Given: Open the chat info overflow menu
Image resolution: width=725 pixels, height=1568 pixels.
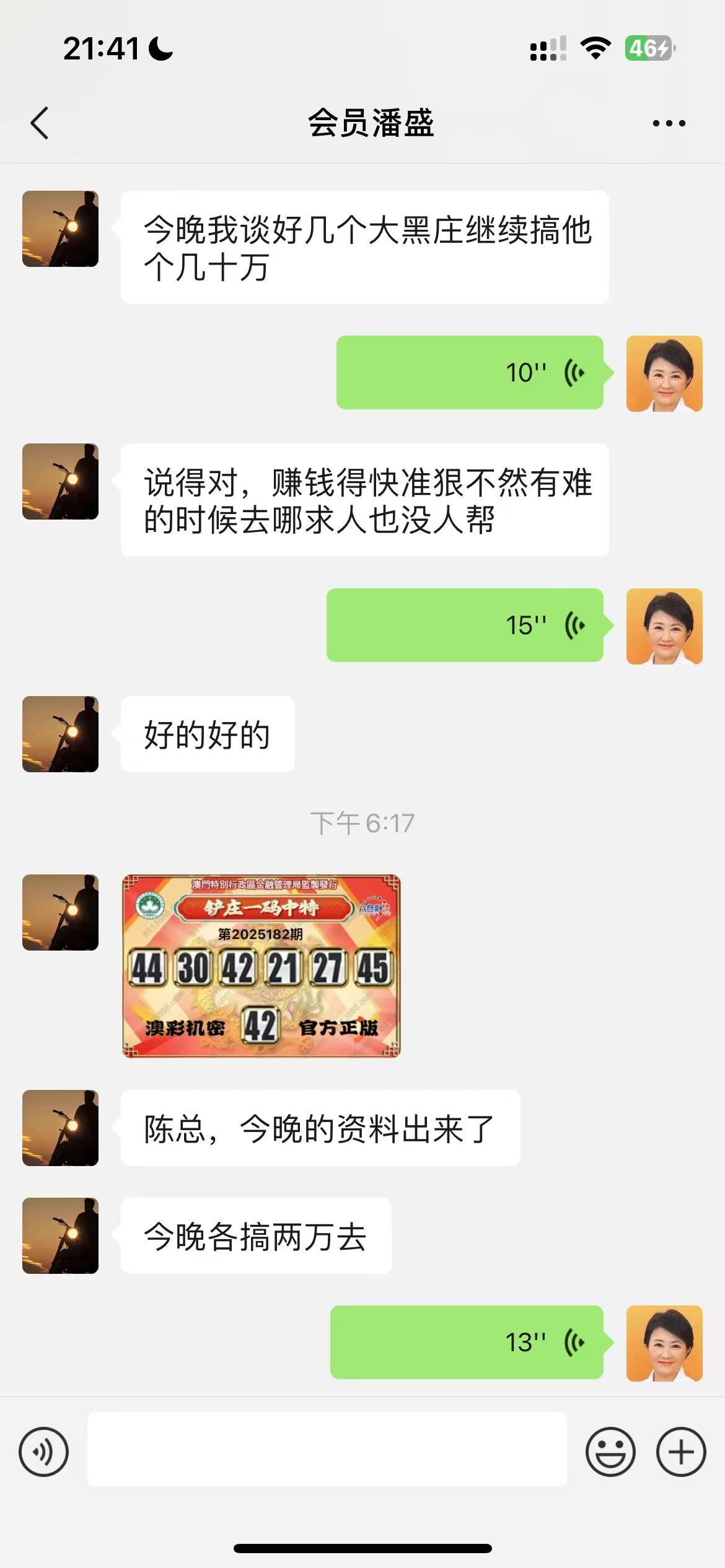Looking at the screenshot, I should 669,123.
